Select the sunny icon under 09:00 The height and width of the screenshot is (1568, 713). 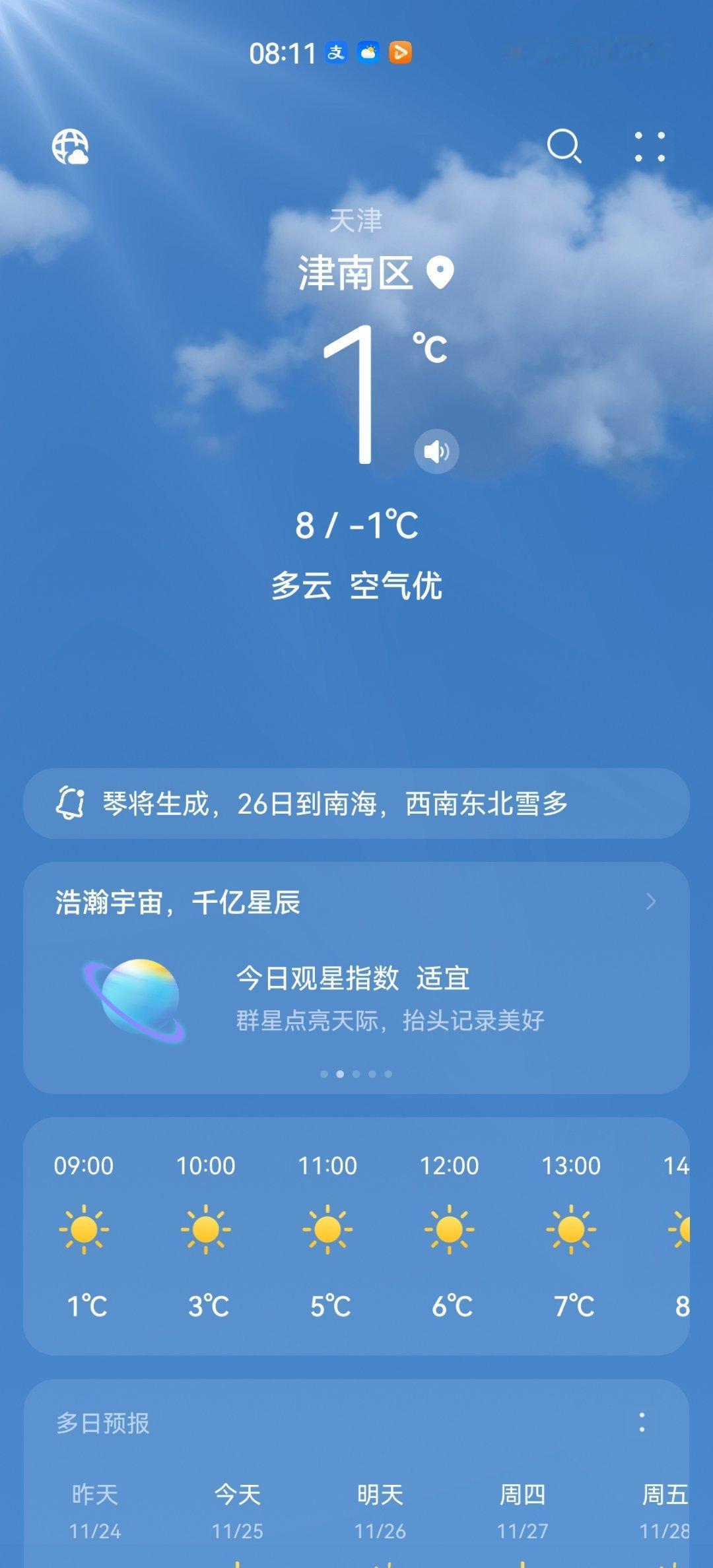pos(86,1229)
